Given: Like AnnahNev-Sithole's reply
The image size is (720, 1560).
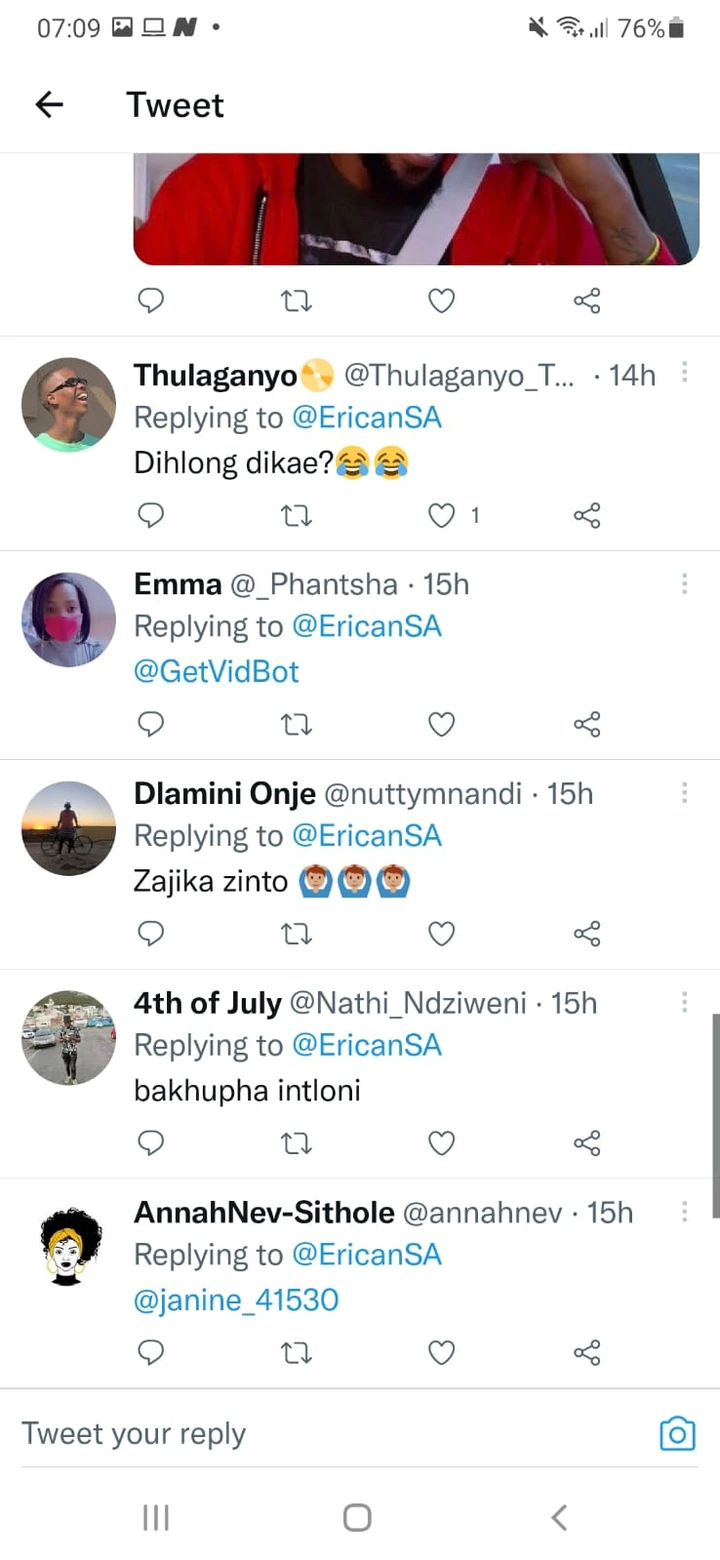Looking at the screenshot, I should pyautogui.click(x=441, y=1353).
